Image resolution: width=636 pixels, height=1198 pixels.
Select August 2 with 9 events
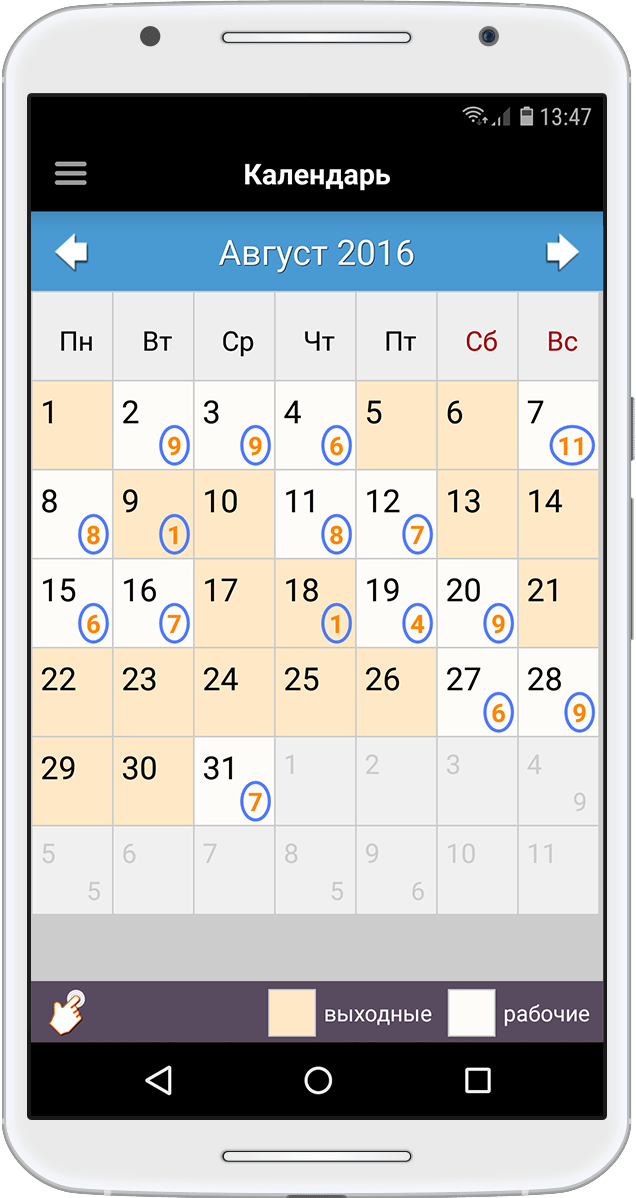(153, 425)
